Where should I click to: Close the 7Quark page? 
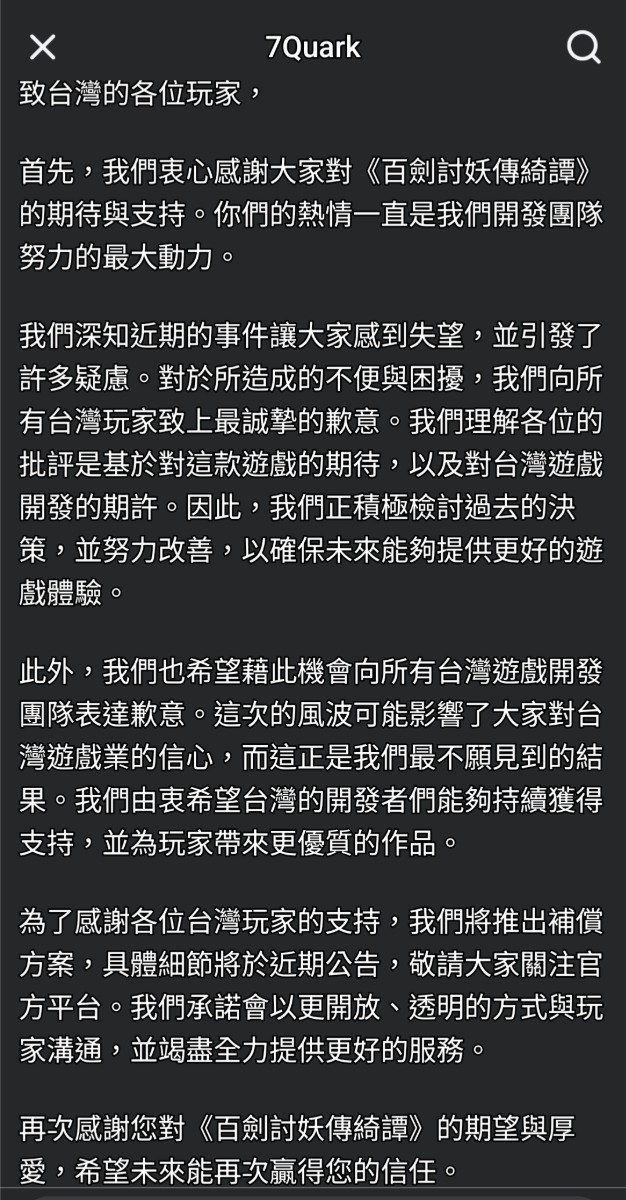(x=43, y=47)
